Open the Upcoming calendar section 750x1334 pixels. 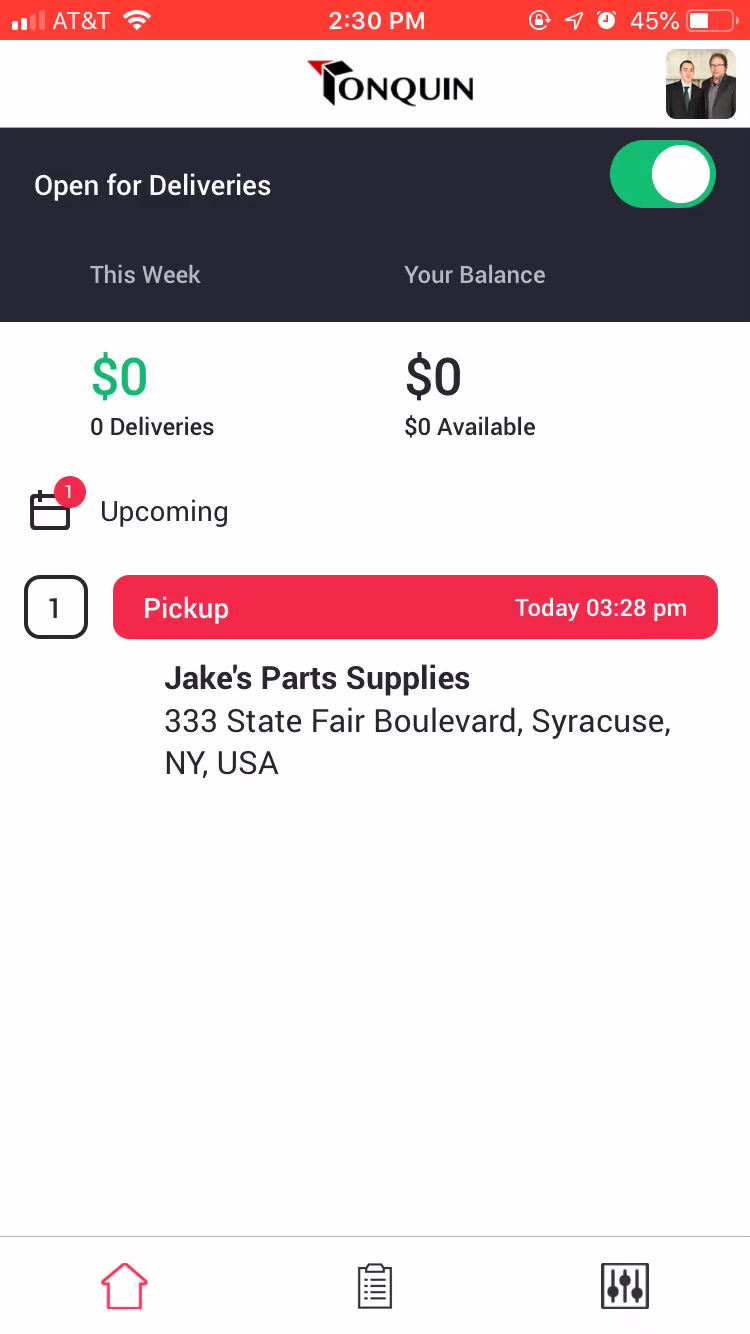click(130, 511)
